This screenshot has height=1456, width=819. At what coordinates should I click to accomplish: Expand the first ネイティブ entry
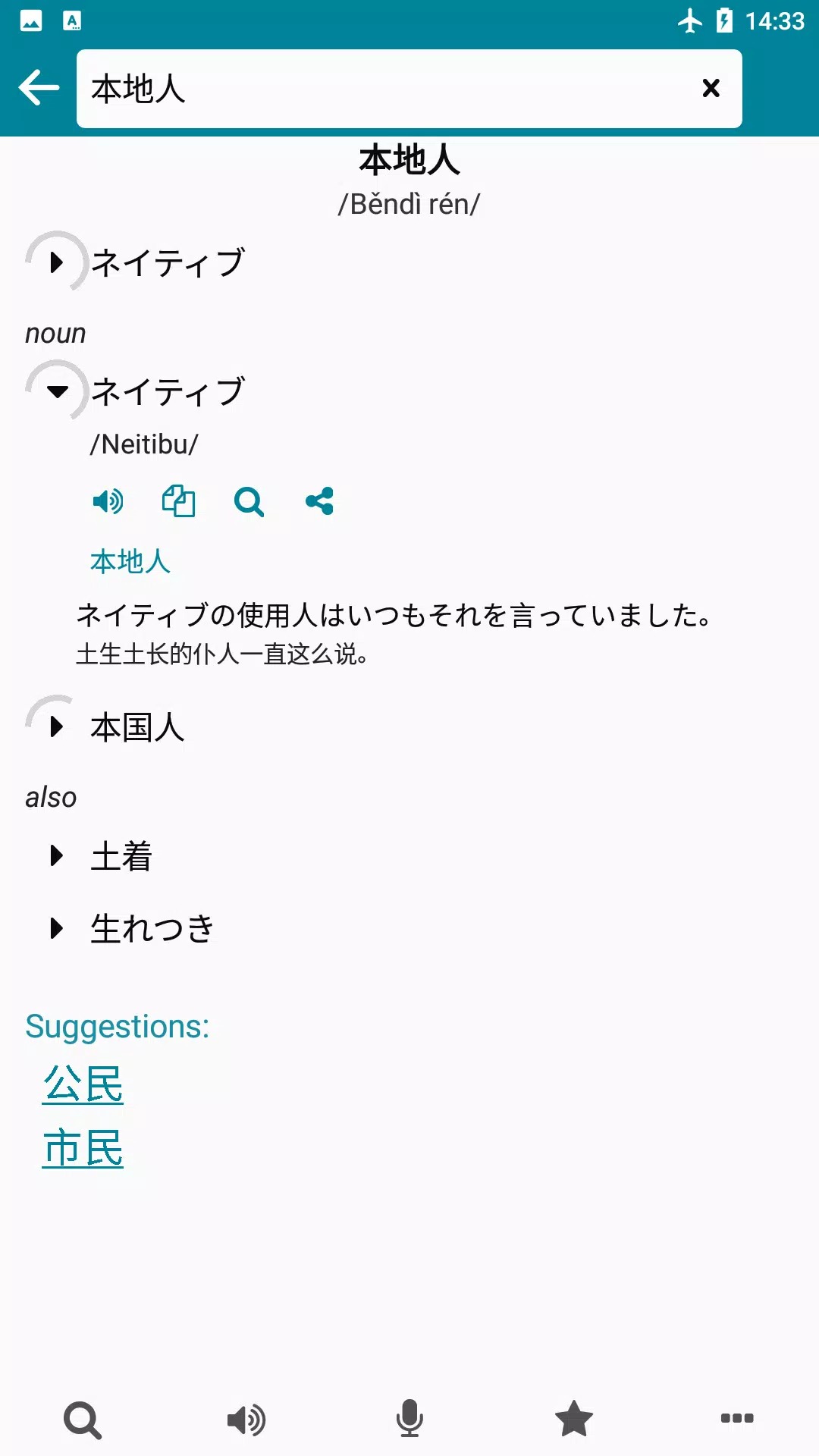57,262
